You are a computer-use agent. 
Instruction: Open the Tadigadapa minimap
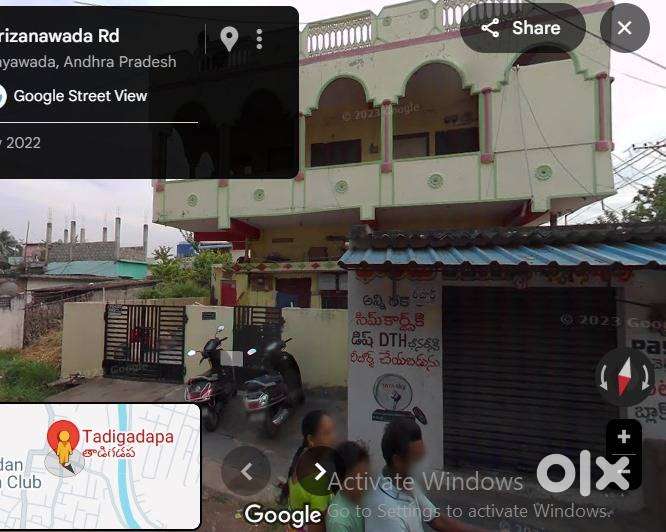[x=100, y=466]
